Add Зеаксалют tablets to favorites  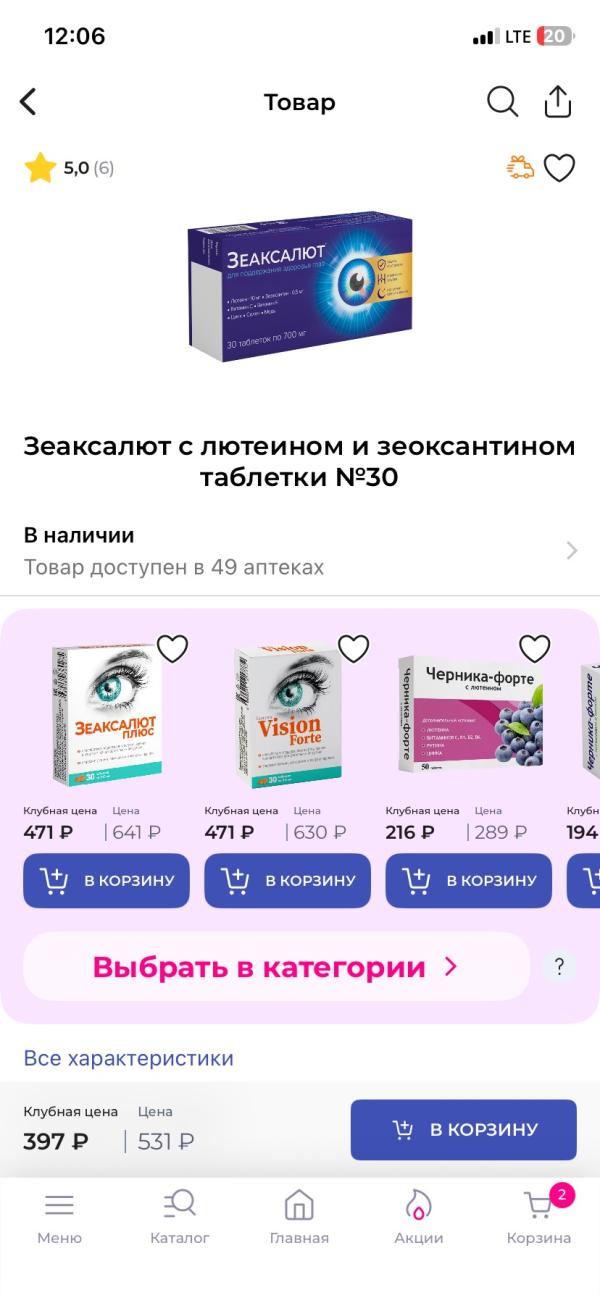(x=559, y=168)
